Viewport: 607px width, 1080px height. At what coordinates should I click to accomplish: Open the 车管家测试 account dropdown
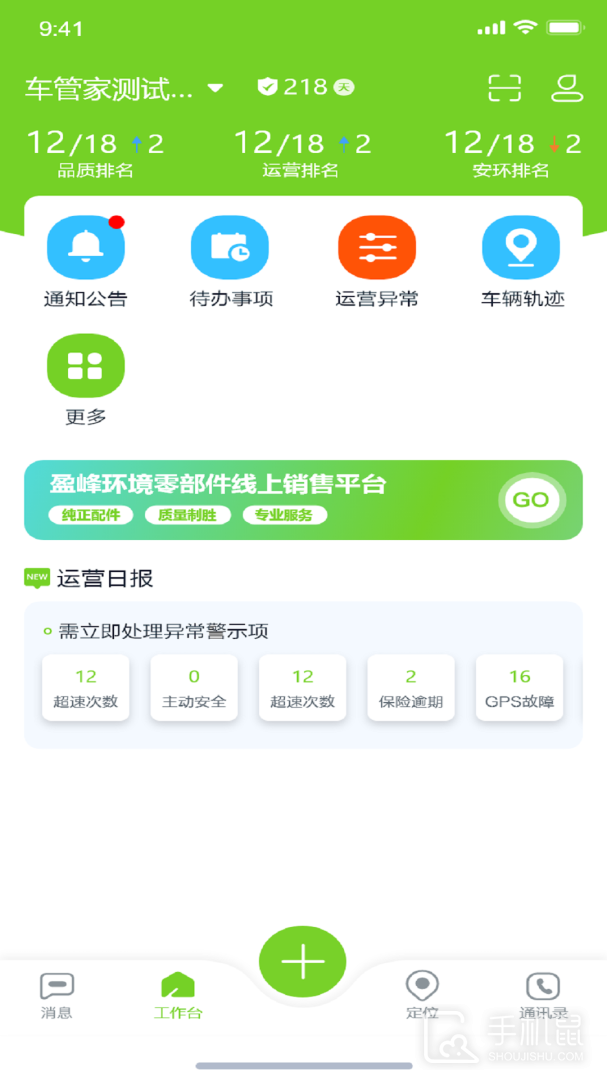[x=125, y=88]
